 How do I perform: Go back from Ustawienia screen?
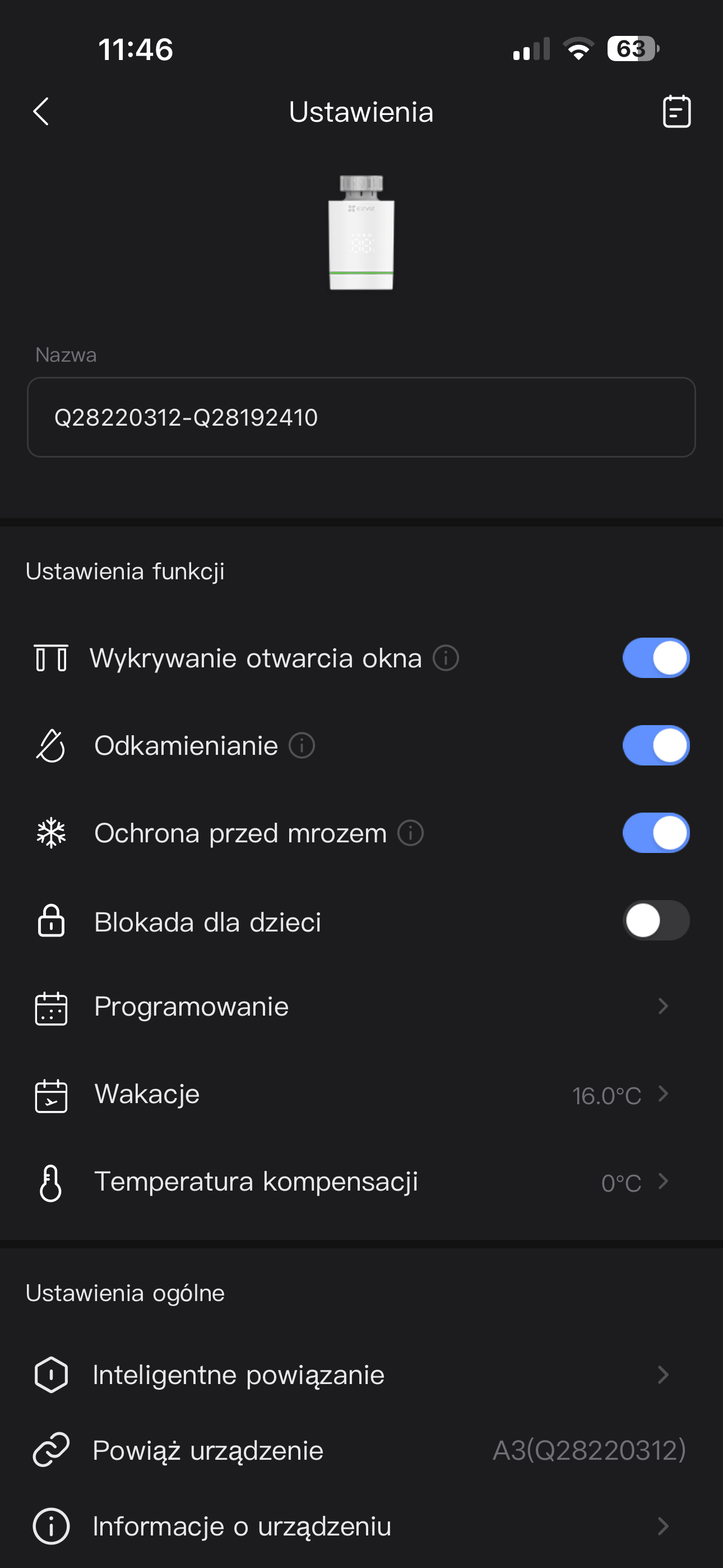[x=41, y=112]
